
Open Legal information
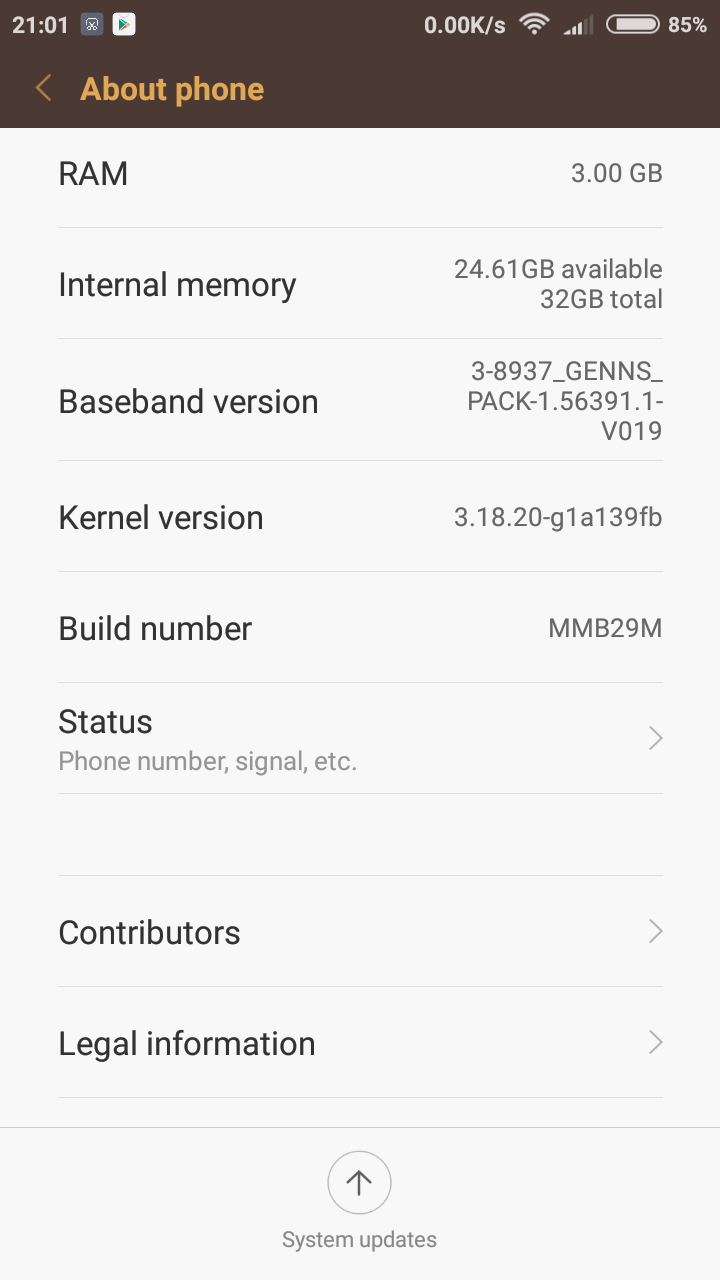coord(360,1043)
